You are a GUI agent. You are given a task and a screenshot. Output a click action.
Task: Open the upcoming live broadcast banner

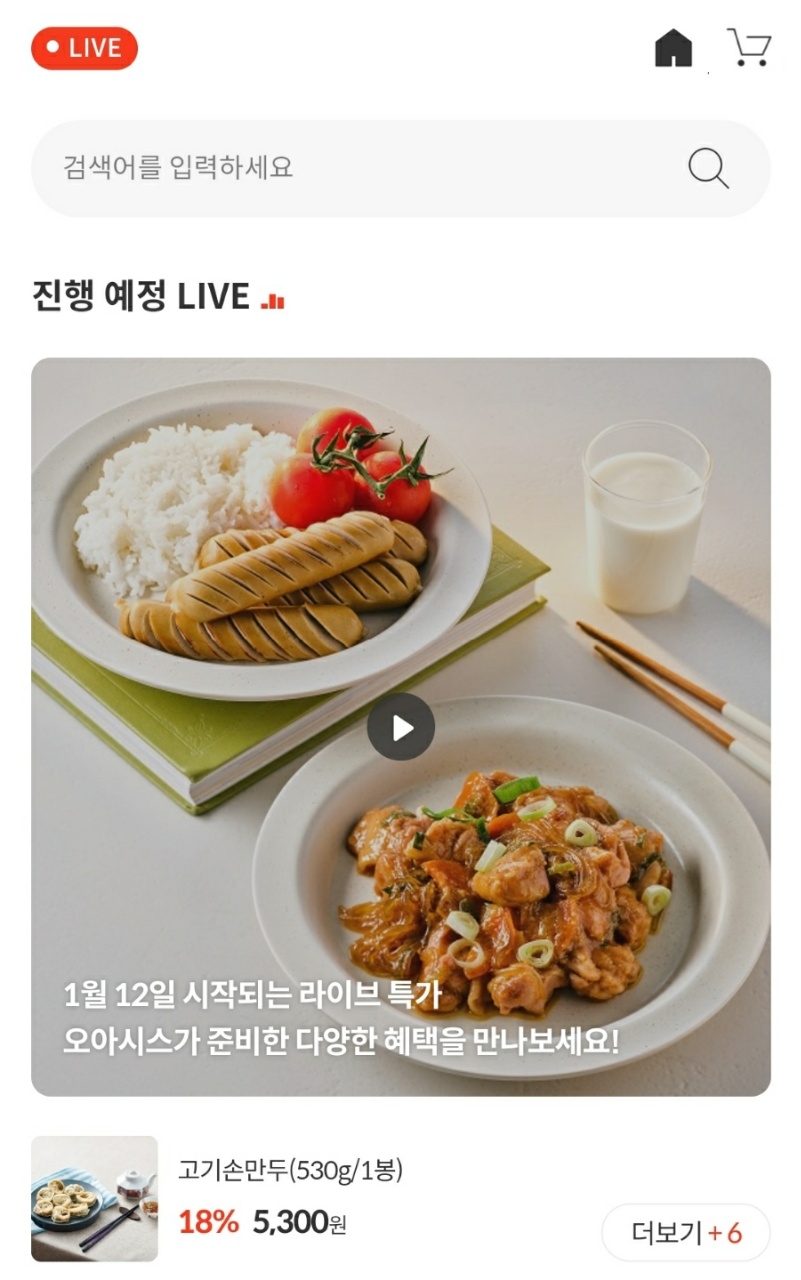coord(400,727)
